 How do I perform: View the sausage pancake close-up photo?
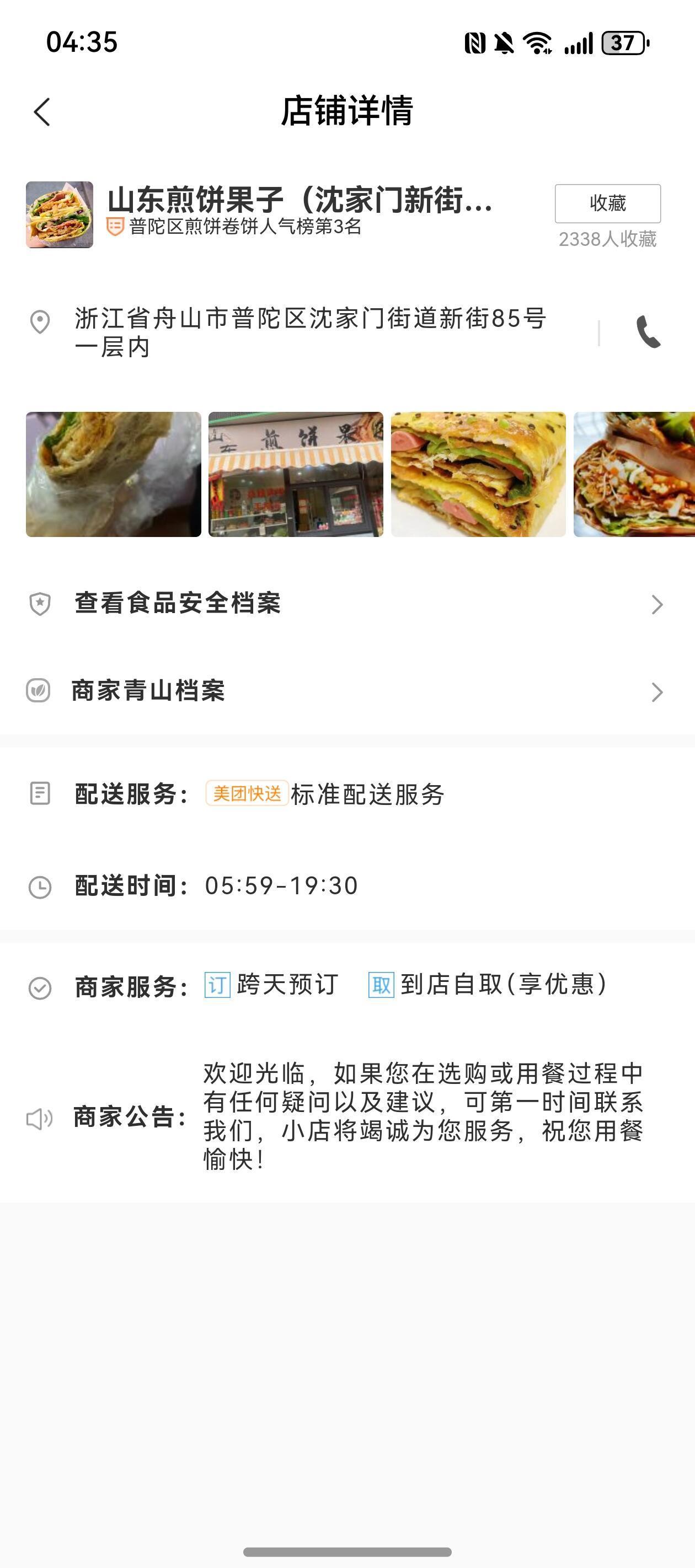pos(478,474)
